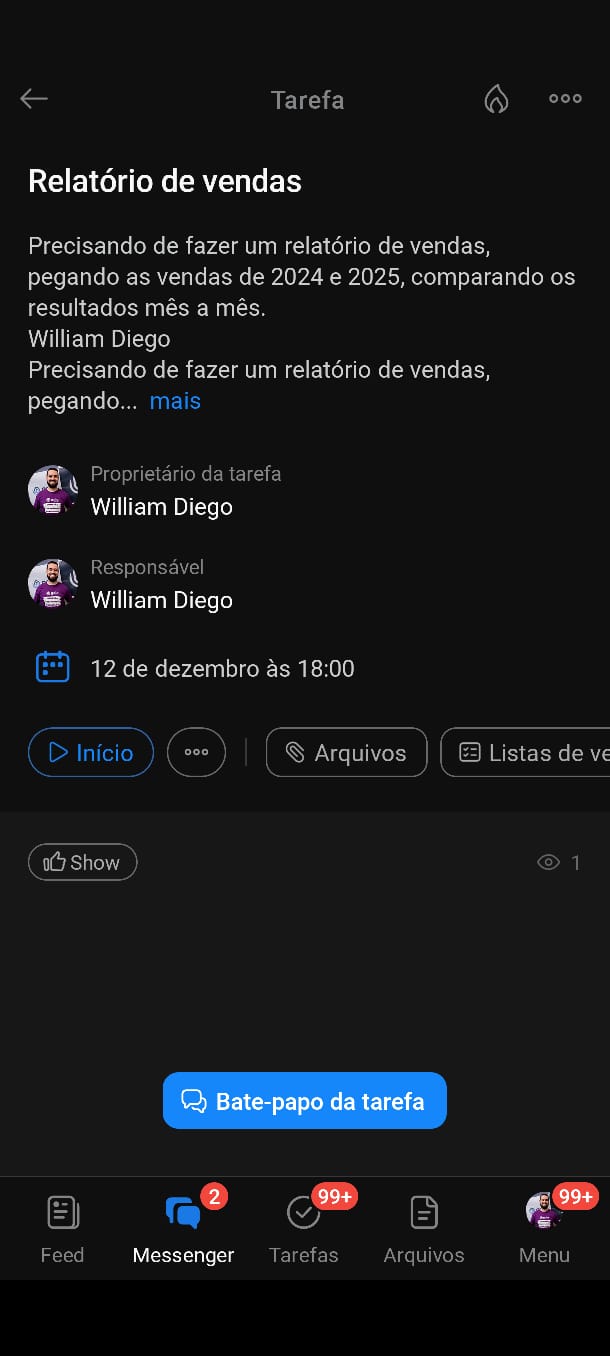Switch to the Feed tab
Viewport: 610px width, 1356px height.
tap(62, 1229)
